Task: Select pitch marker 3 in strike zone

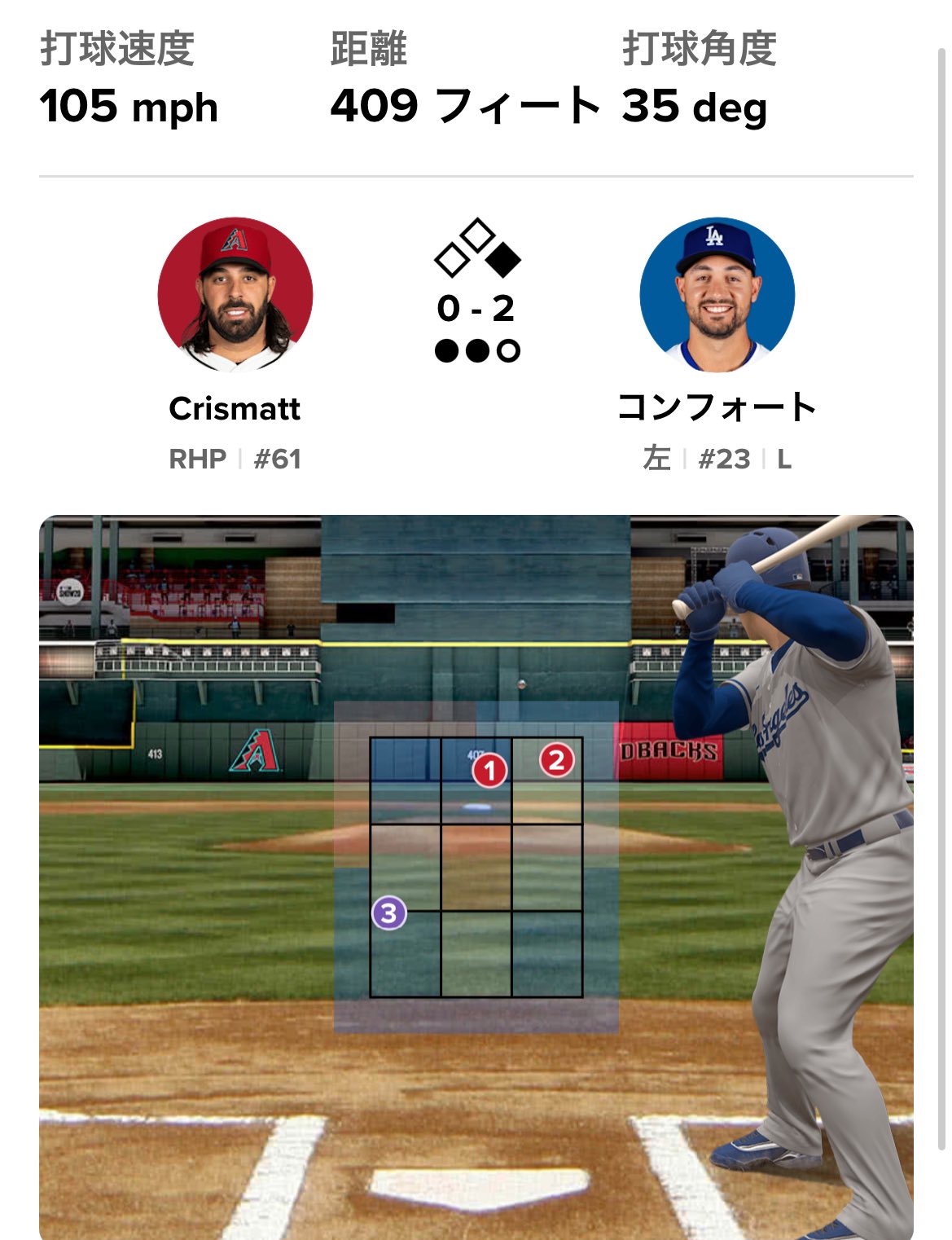Action: pos(389,913)
